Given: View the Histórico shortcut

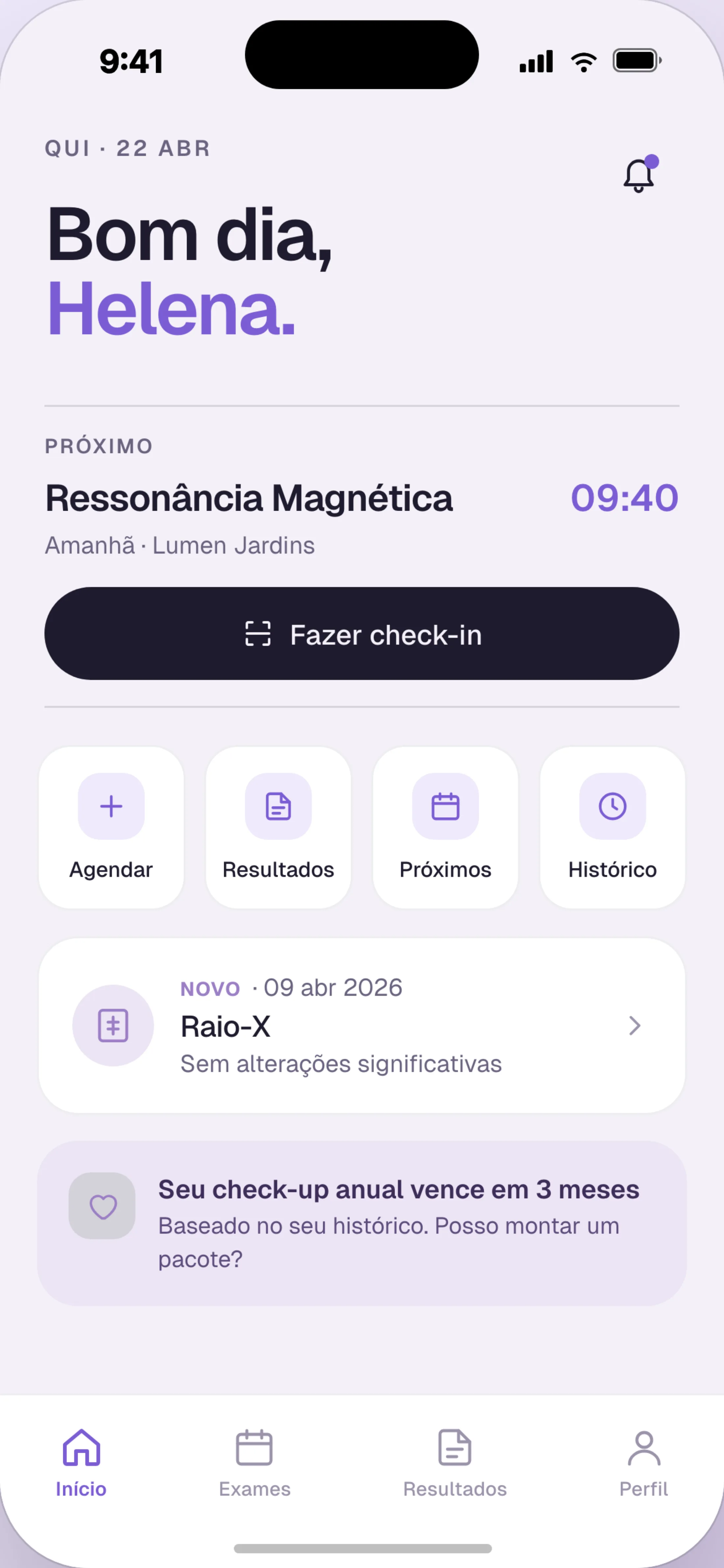Looking at the screenshot, I should (x=612, y=827).
